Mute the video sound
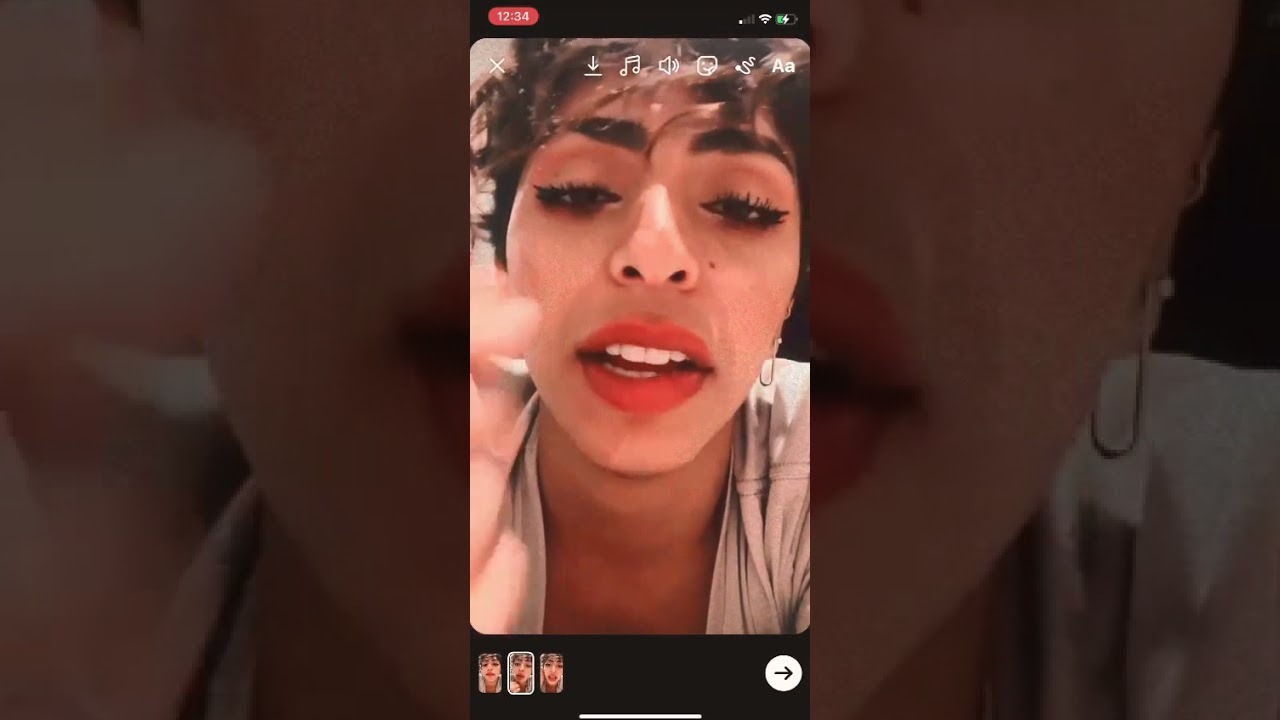Image resolution: width=1280 pixels, height=720 pixels. (x=668, y=66)
